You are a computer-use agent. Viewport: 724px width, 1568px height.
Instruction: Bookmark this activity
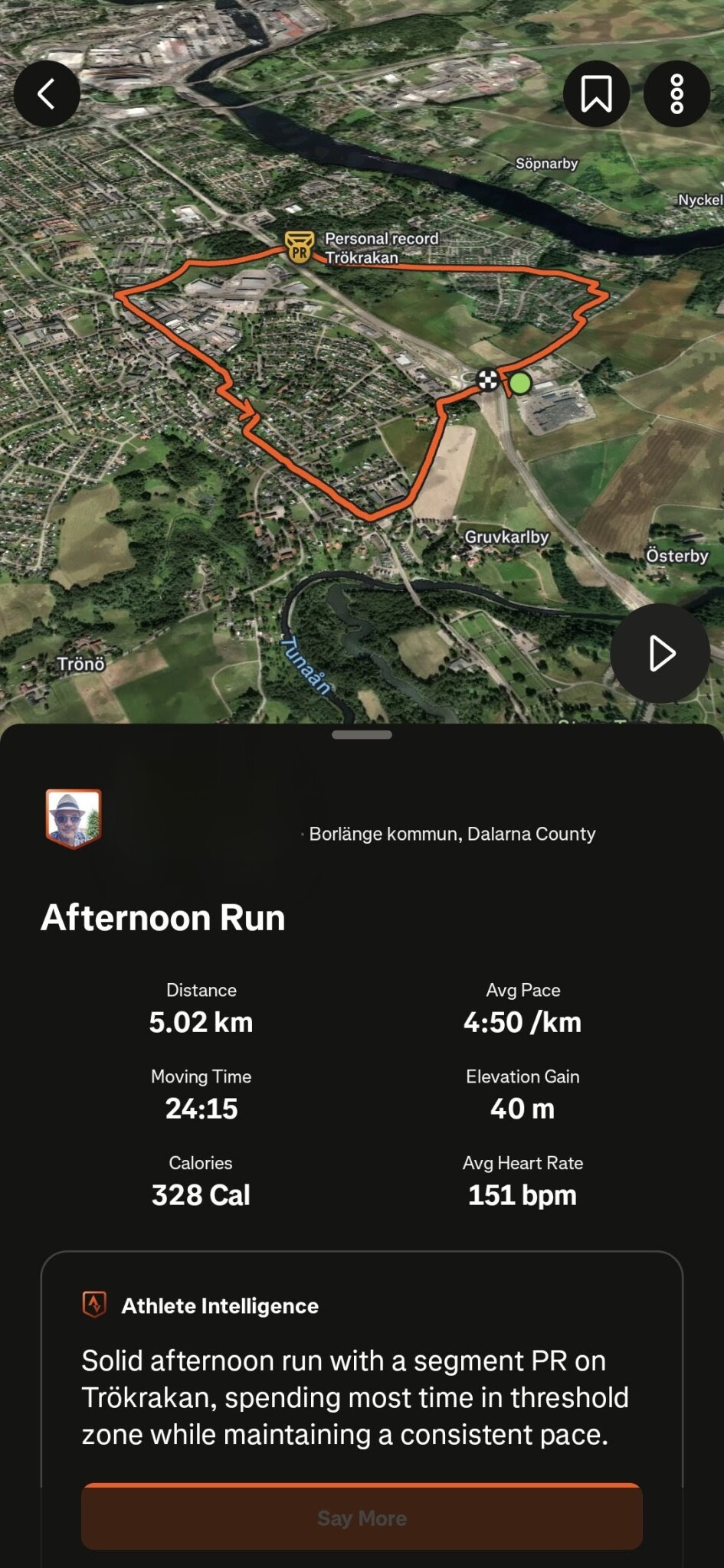pos(596,94)
